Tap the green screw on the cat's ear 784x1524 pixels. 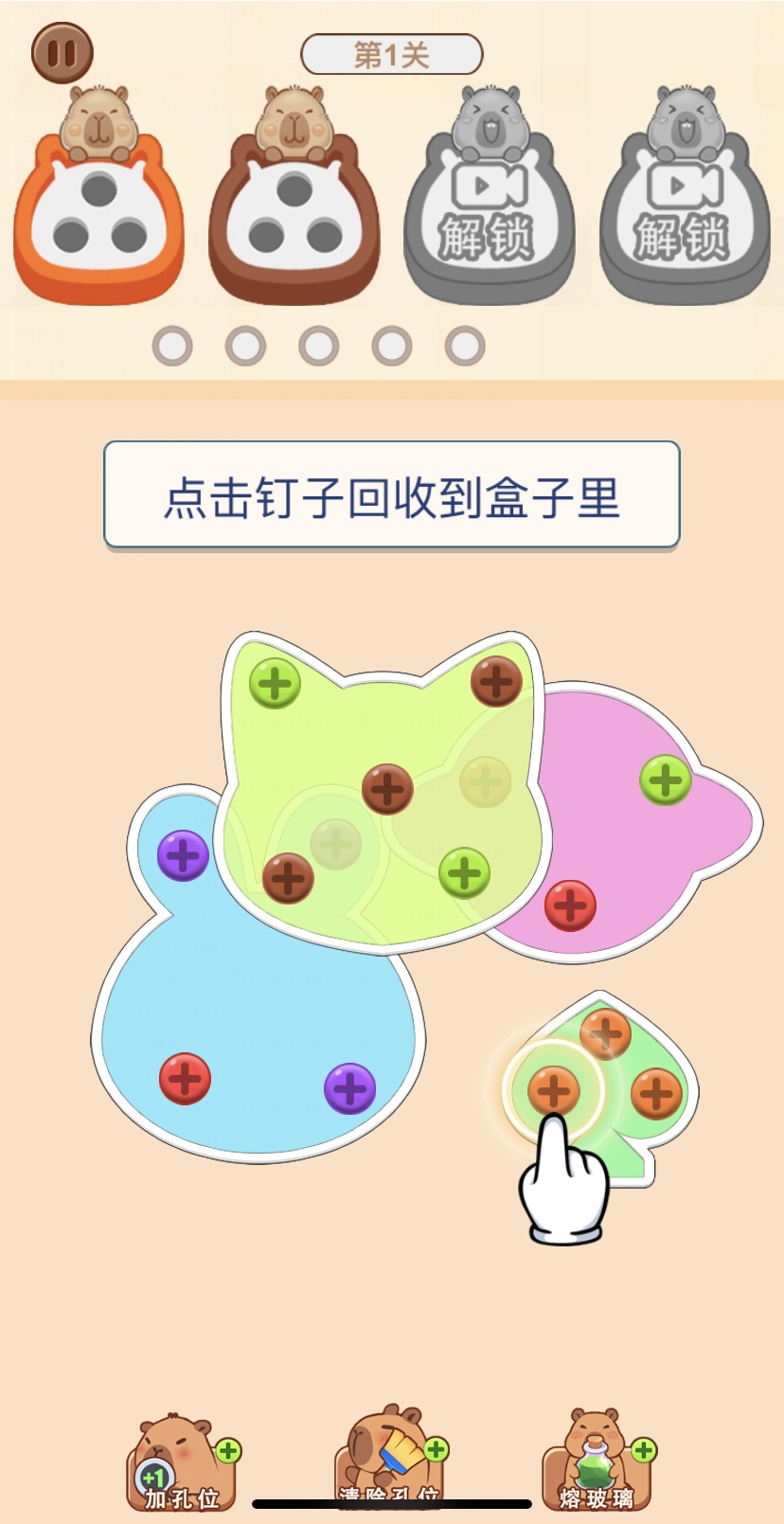[276, 683]
